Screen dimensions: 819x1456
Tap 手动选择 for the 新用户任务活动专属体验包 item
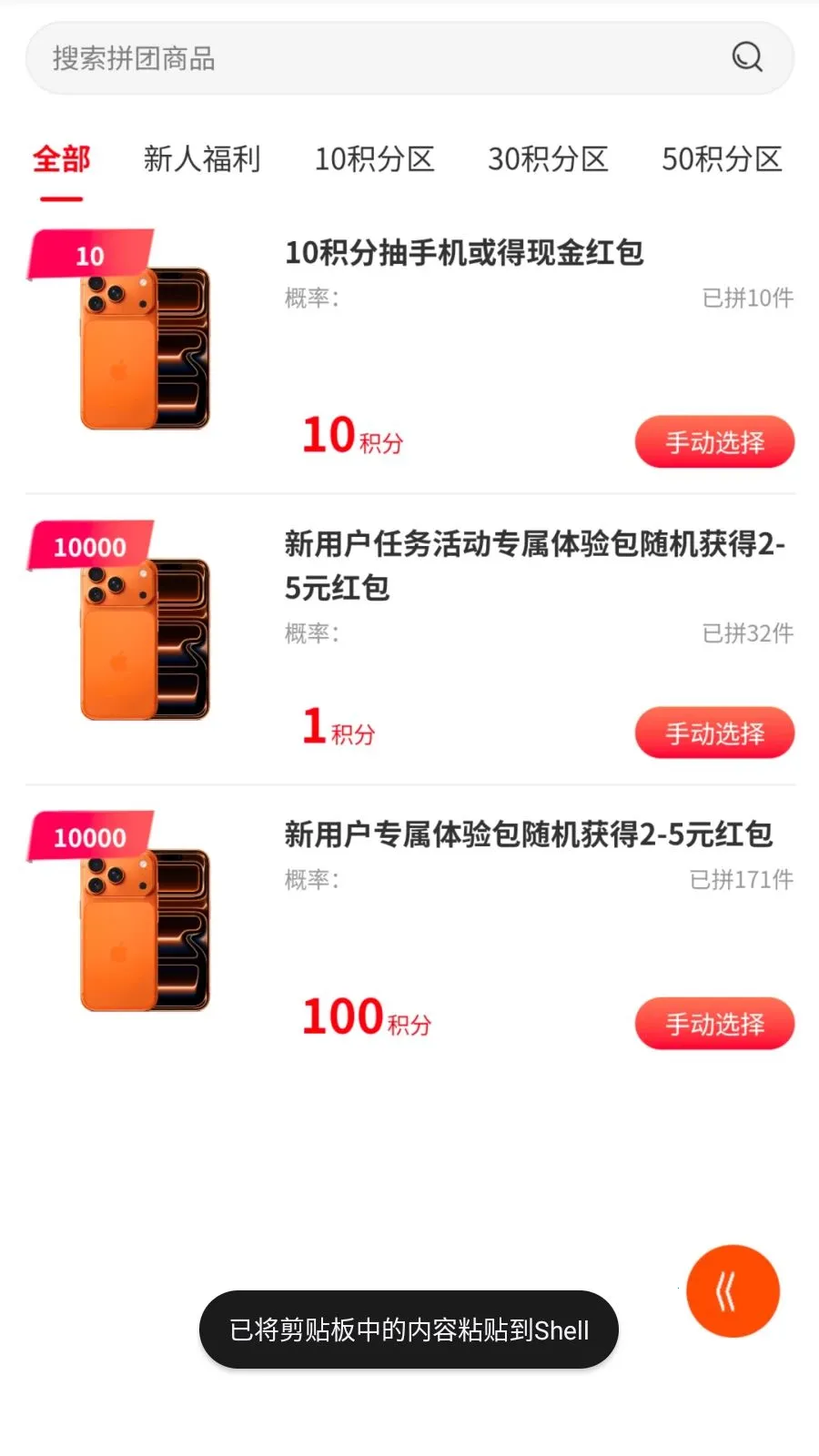(714, 733)
